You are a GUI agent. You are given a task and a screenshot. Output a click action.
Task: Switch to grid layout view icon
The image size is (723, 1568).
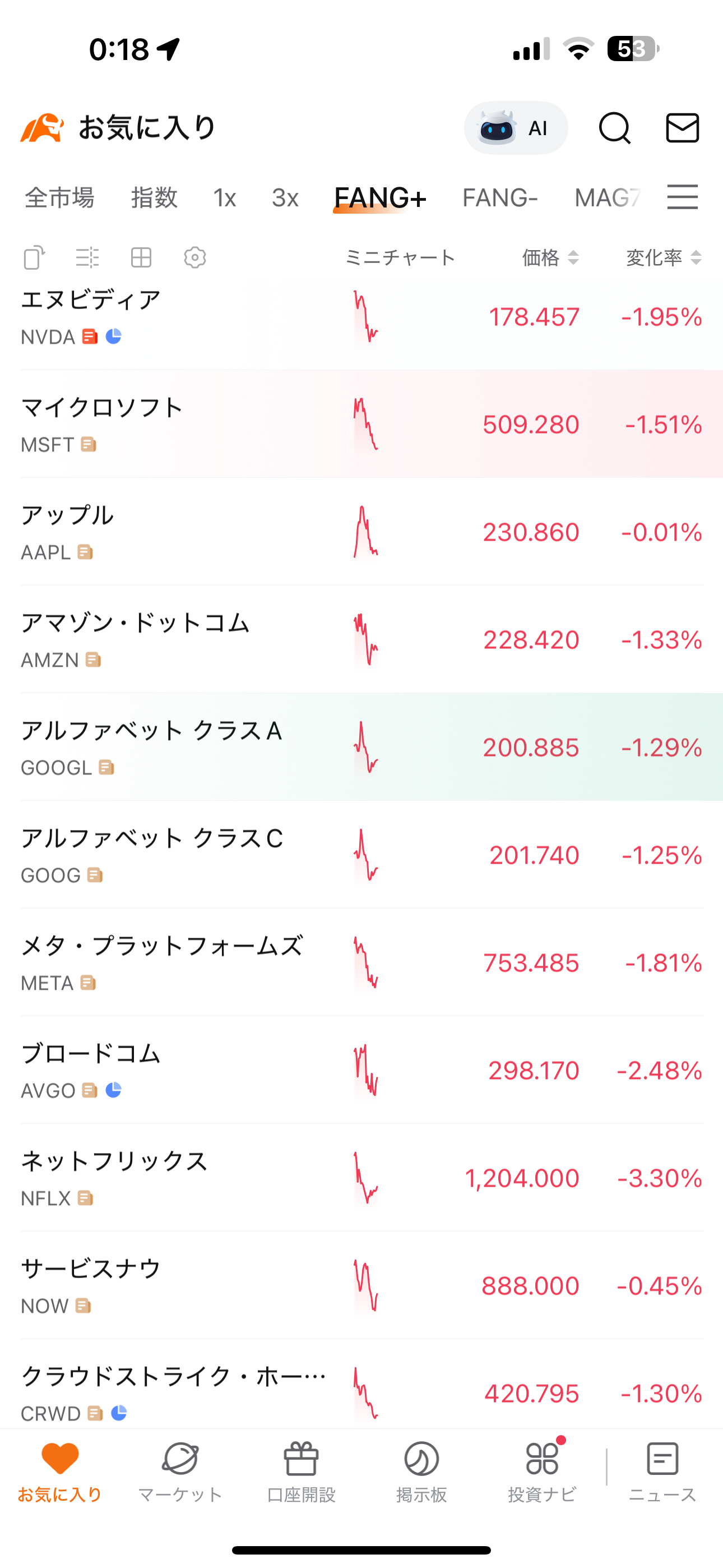click(x=141, y=257)
